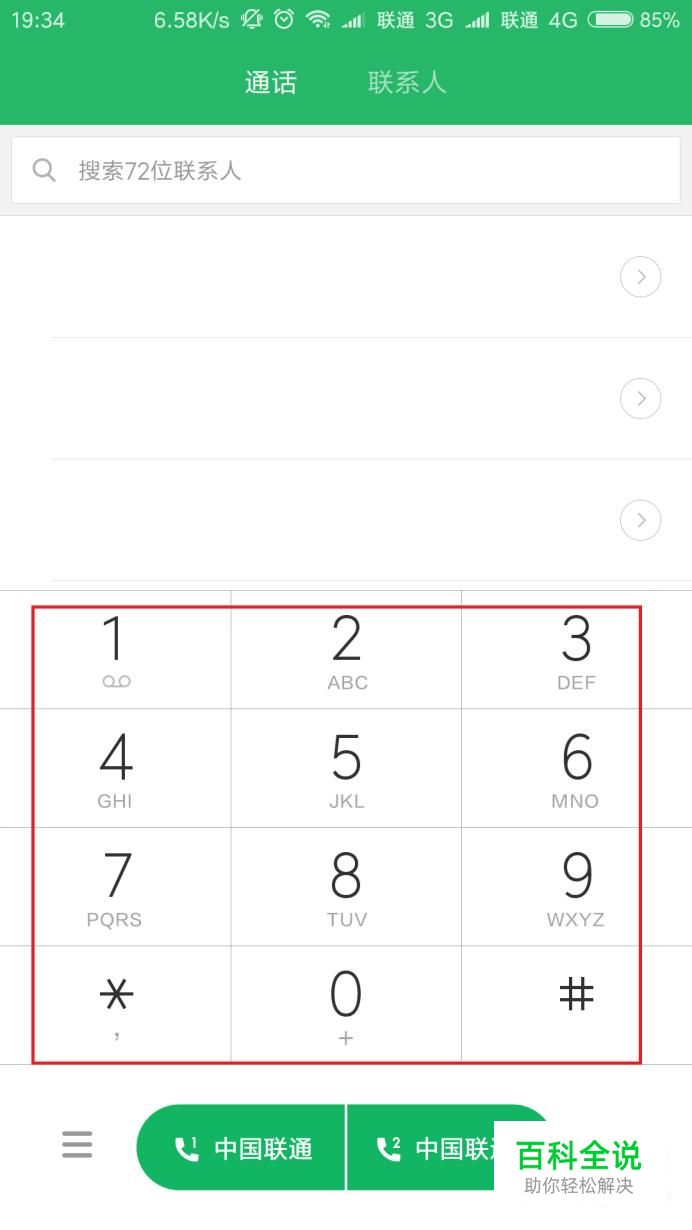The image size is (692, 1230).
Task: Tap key 8 TUV
Action: (x=346, y=887)
